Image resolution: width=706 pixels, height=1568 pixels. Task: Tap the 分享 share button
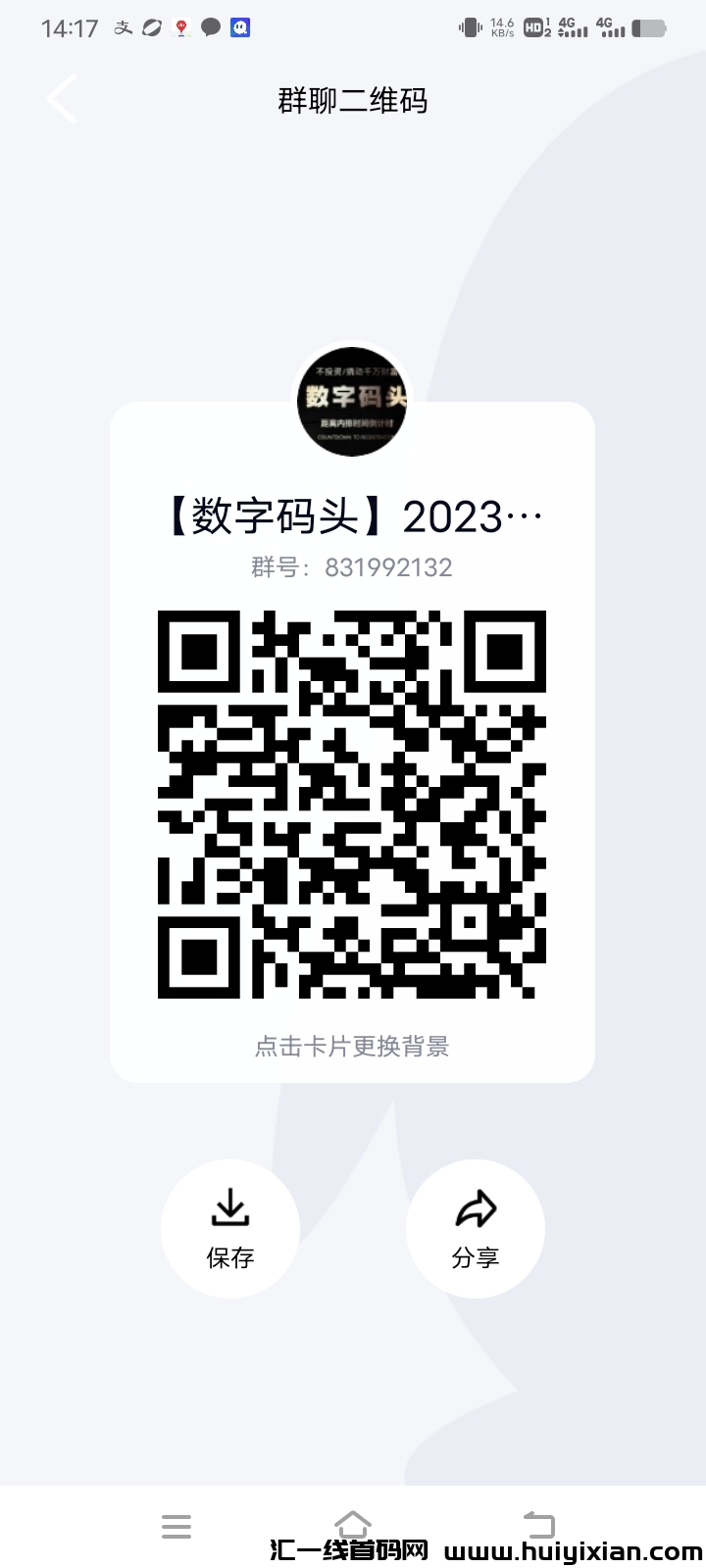(x=475, y=1230)
